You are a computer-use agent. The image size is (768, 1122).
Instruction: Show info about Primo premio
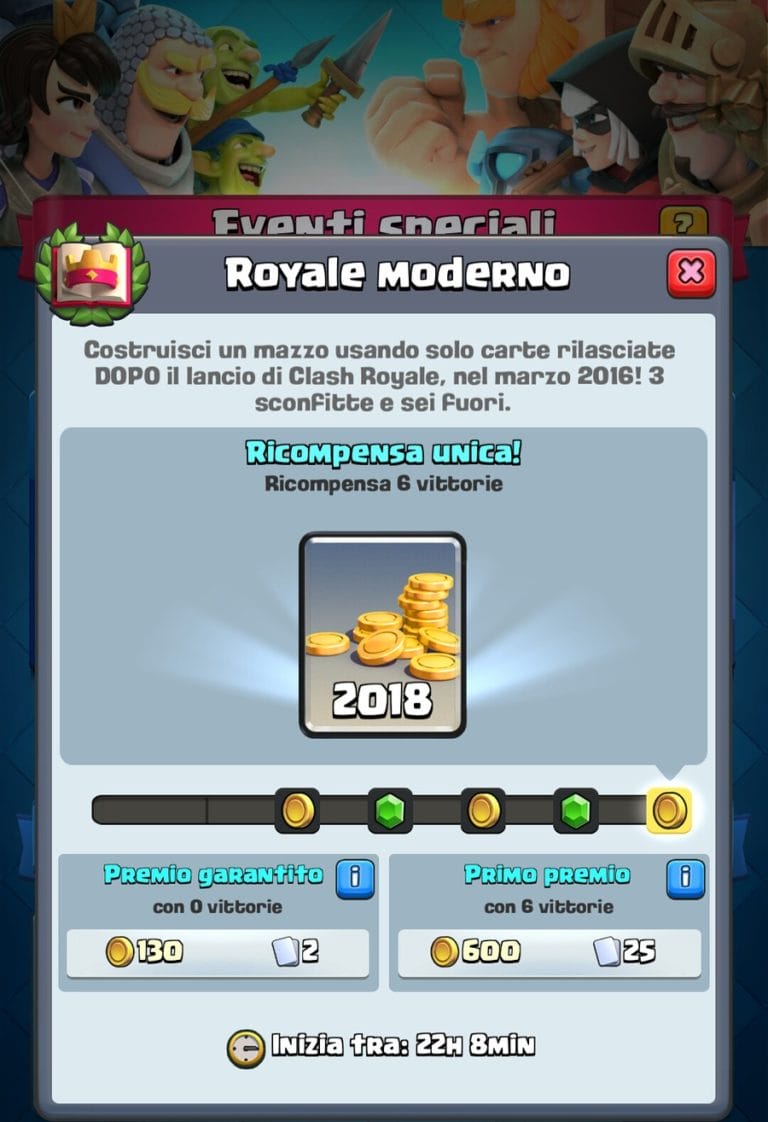(686, 878)
